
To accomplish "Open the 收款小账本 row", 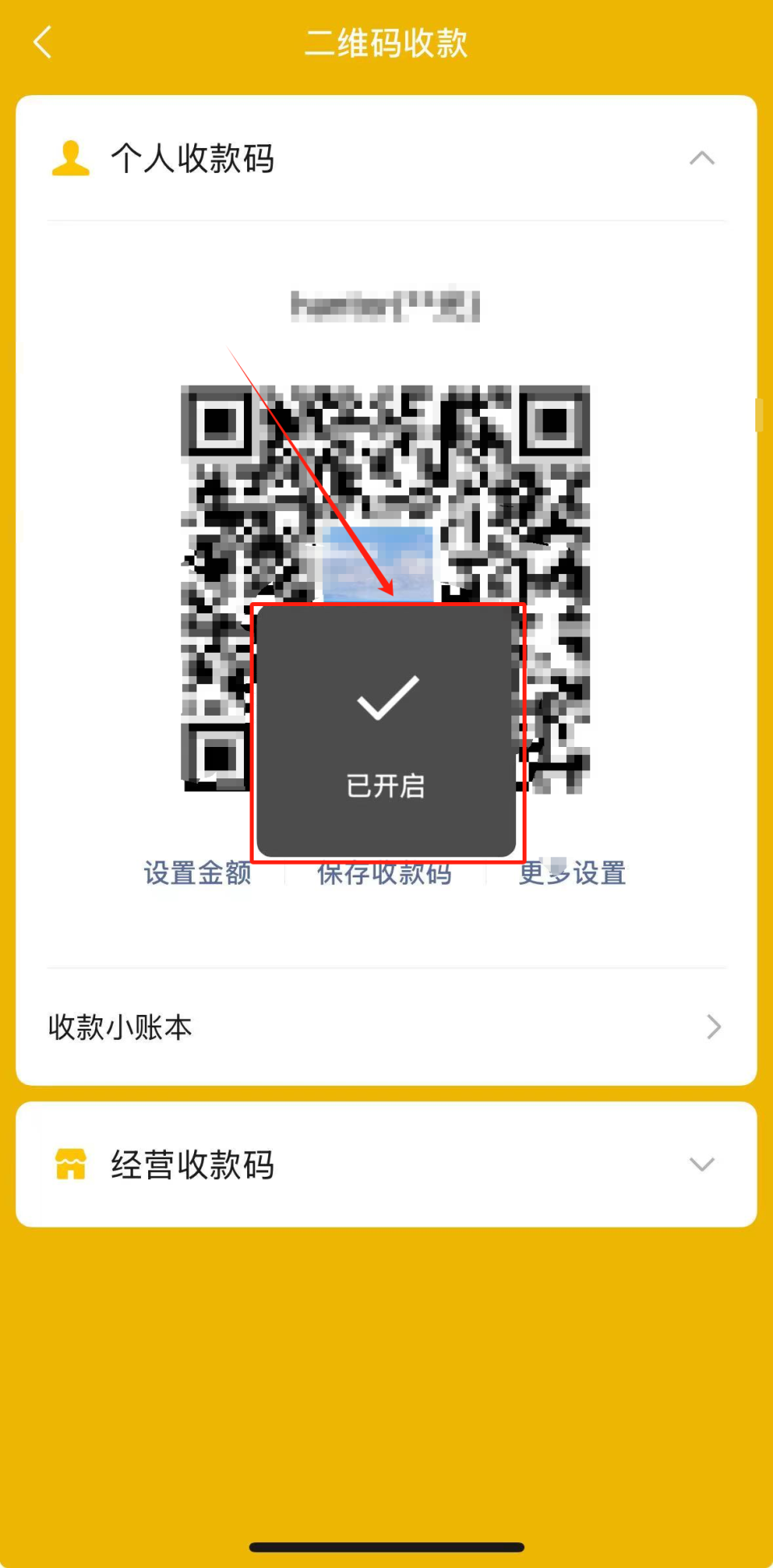I will pyautogui.click(x=119, y=1026).
